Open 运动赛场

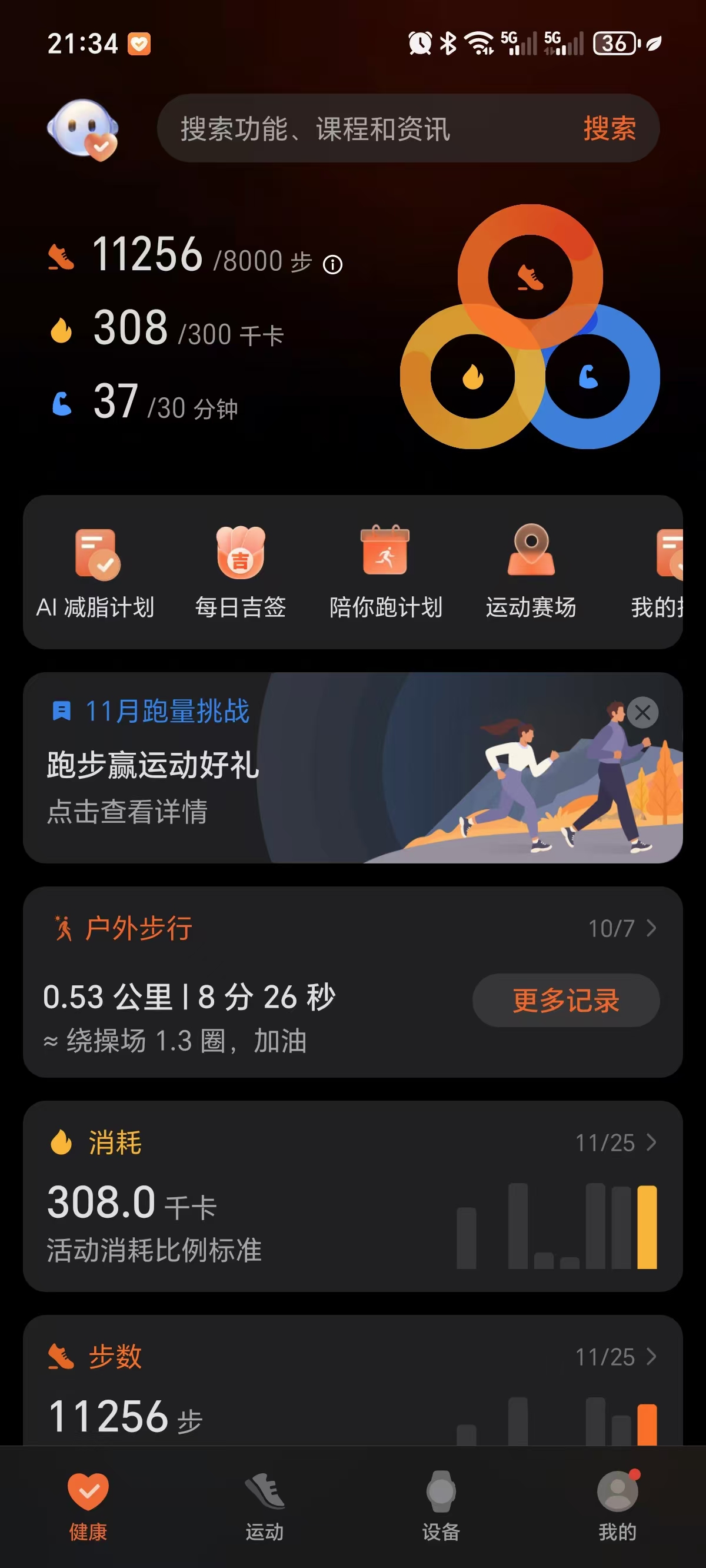pos(531,571)
